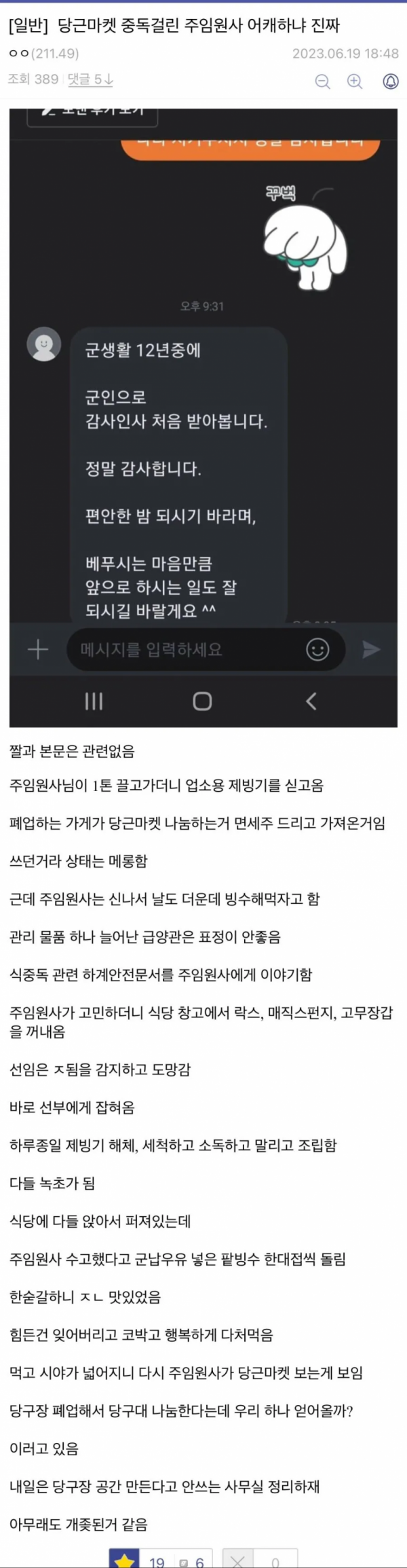Screen dimensions: 407x1568
Task: Recommend the post with the star button
Action: (x=124, y=1559)
